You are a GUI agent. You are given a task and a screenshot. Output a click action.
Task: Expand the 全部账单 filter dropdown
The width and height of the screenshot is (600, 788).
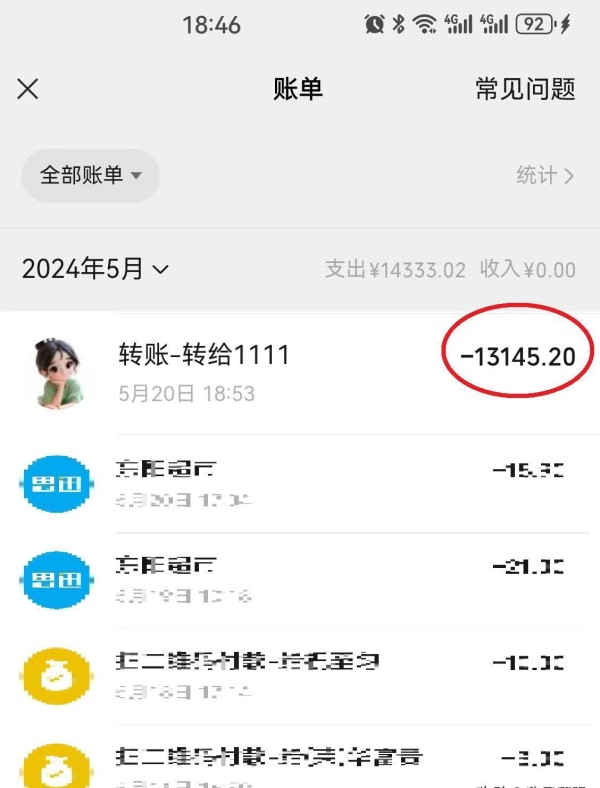tap(91, 176)
